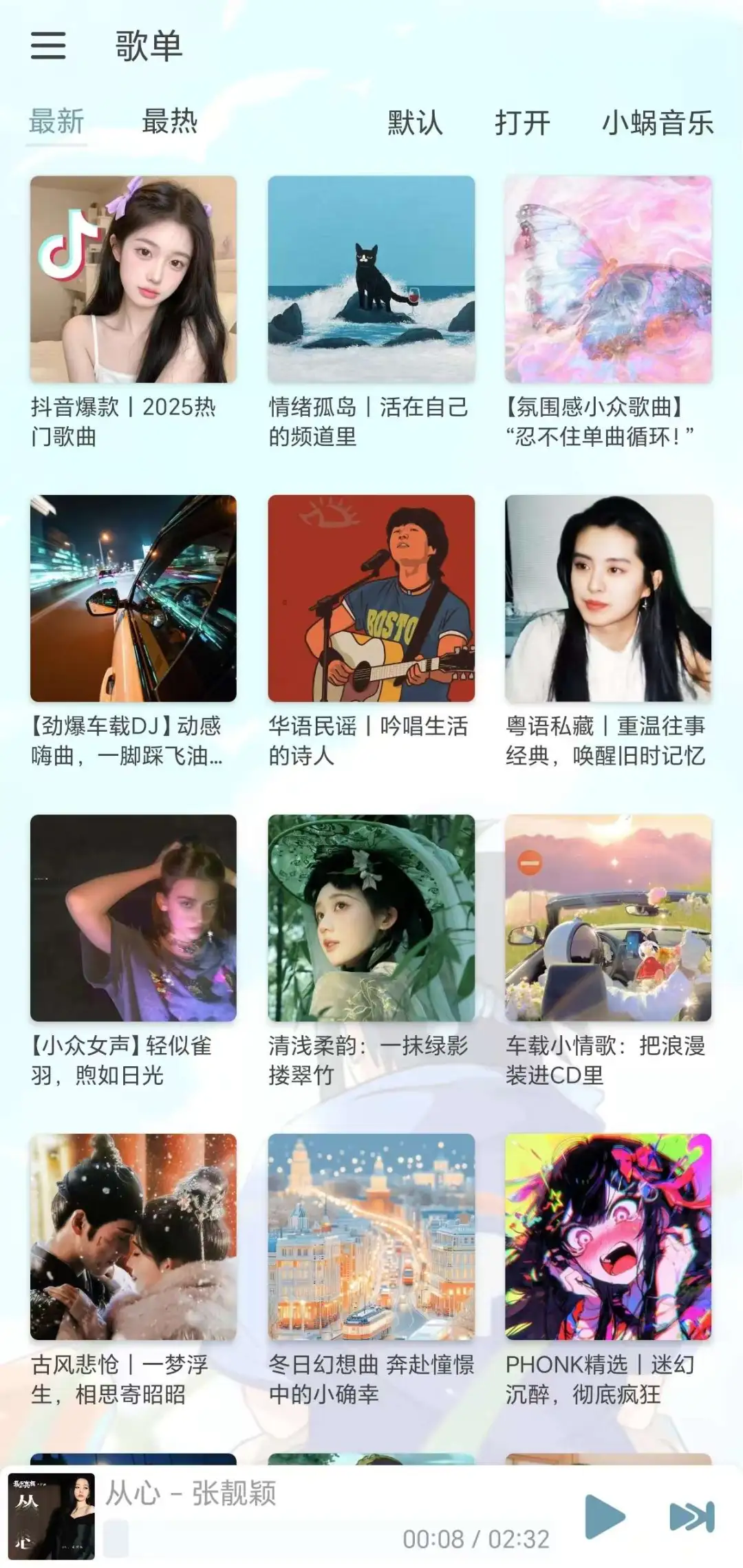Open the hamburger drawer menu

tap(48, 45)
